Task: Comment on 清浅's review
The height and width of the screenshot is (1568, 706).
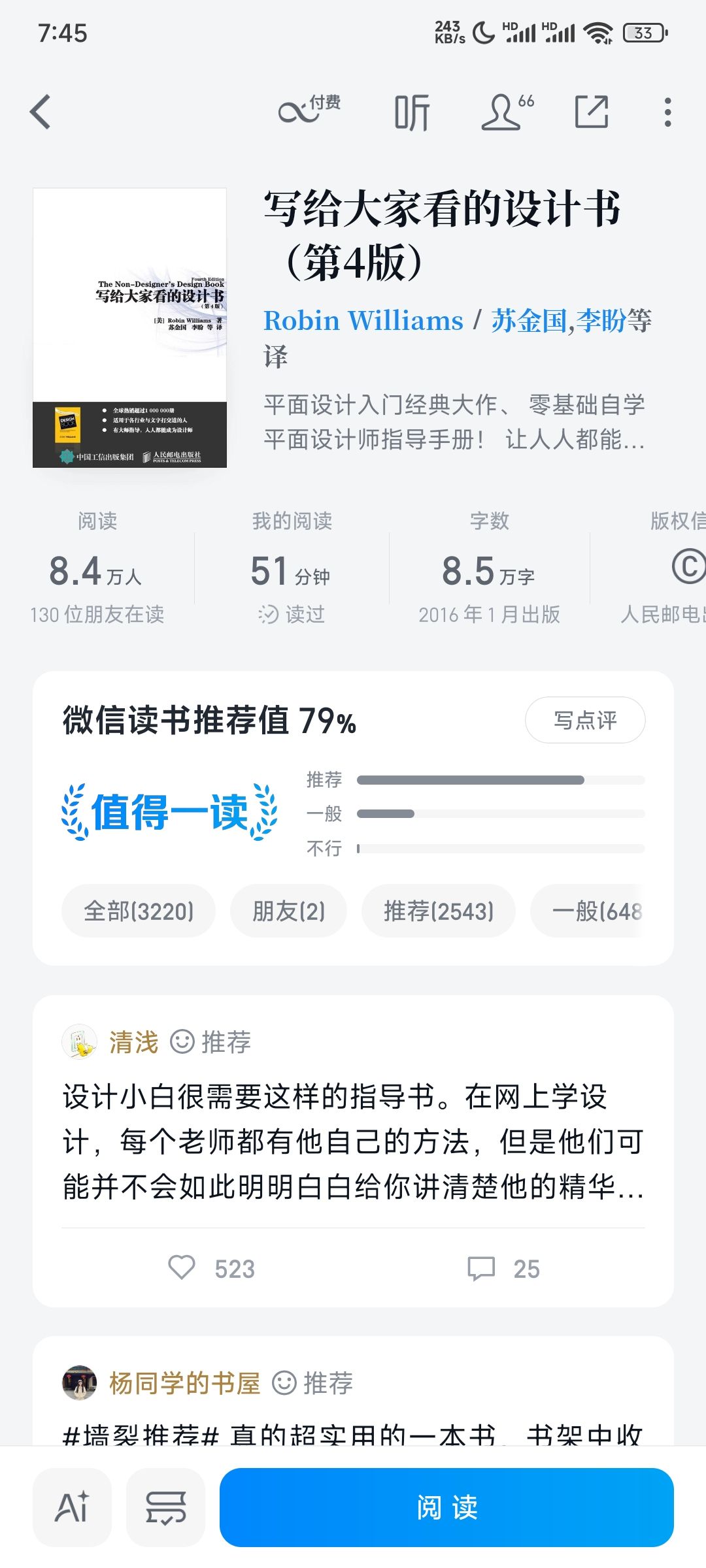Action: (x=482, y=1268)
